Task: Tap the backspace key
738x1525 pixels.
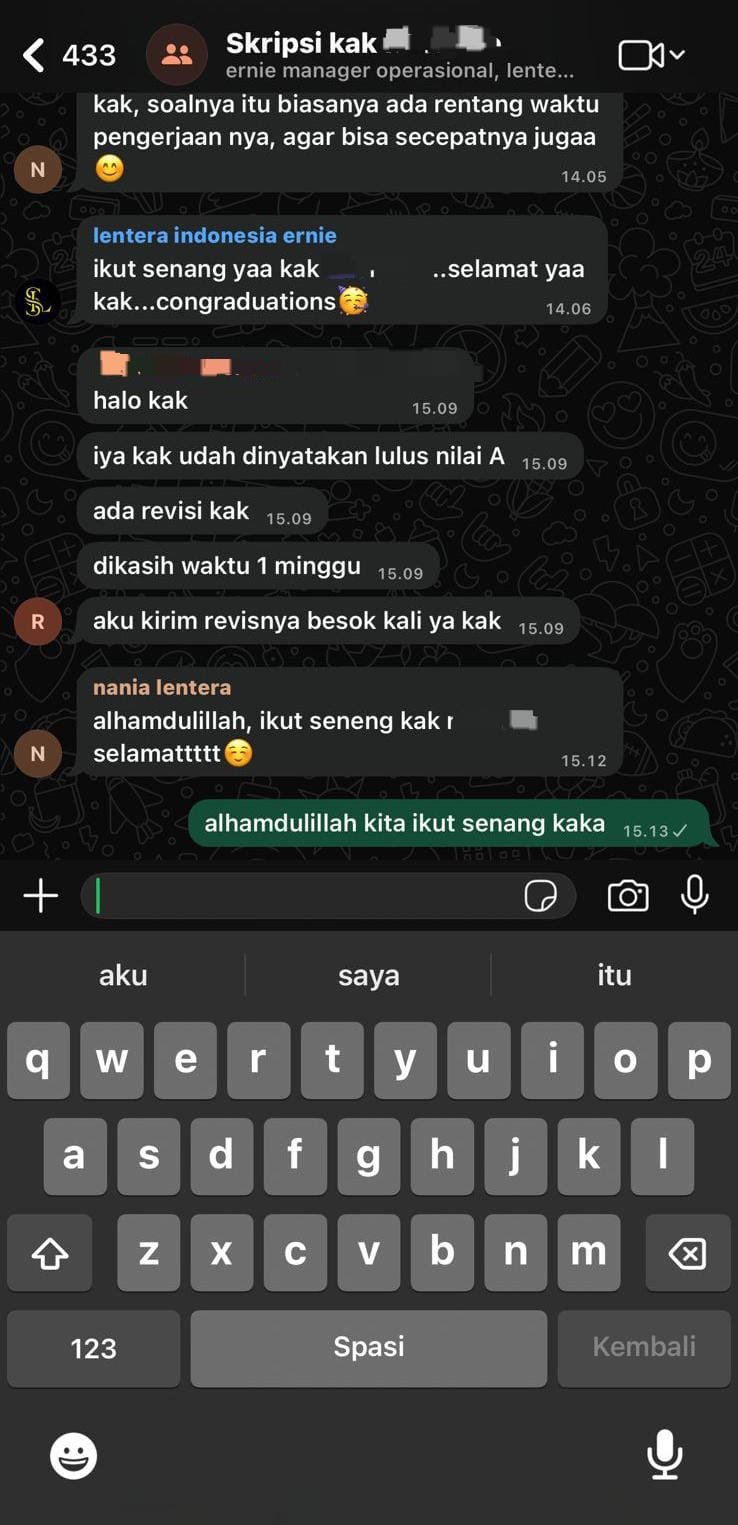Action: pyautogui.click(x=687, y=1254)
